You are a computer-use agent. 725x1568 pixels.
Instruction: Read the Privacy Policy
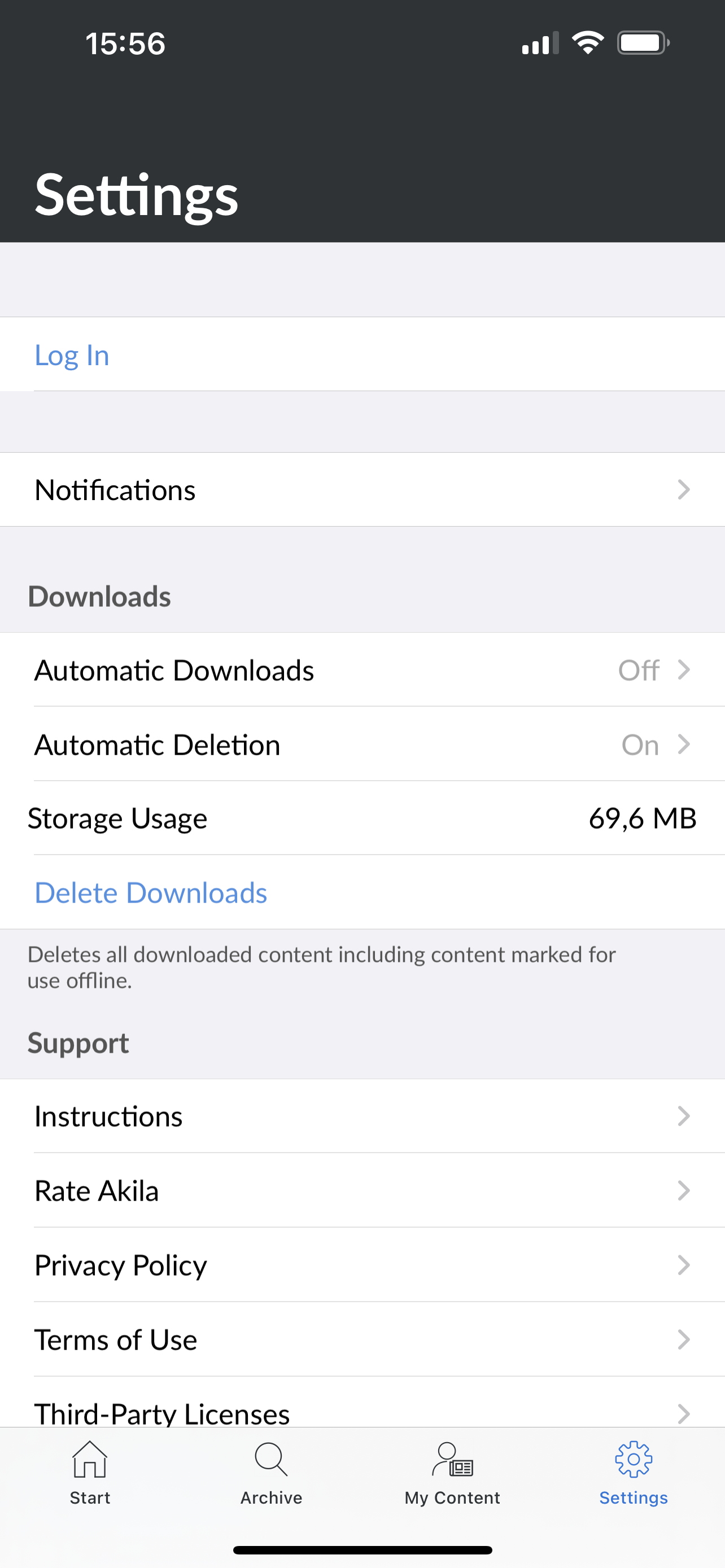click(x=362, y=1265)
